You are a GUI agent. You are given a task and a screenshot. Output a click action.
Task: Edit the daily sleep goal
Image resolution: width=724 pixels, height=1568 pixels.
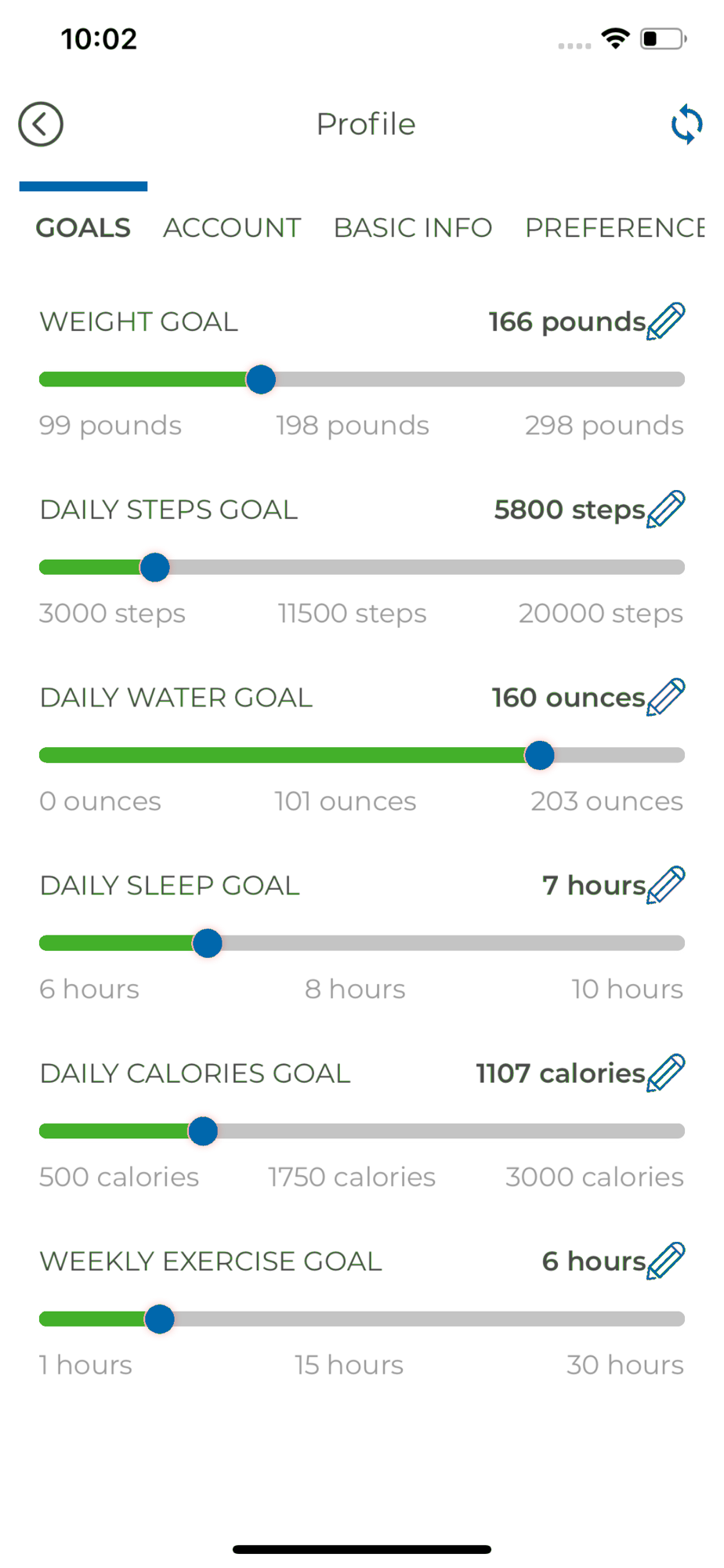tap(666, 885)
